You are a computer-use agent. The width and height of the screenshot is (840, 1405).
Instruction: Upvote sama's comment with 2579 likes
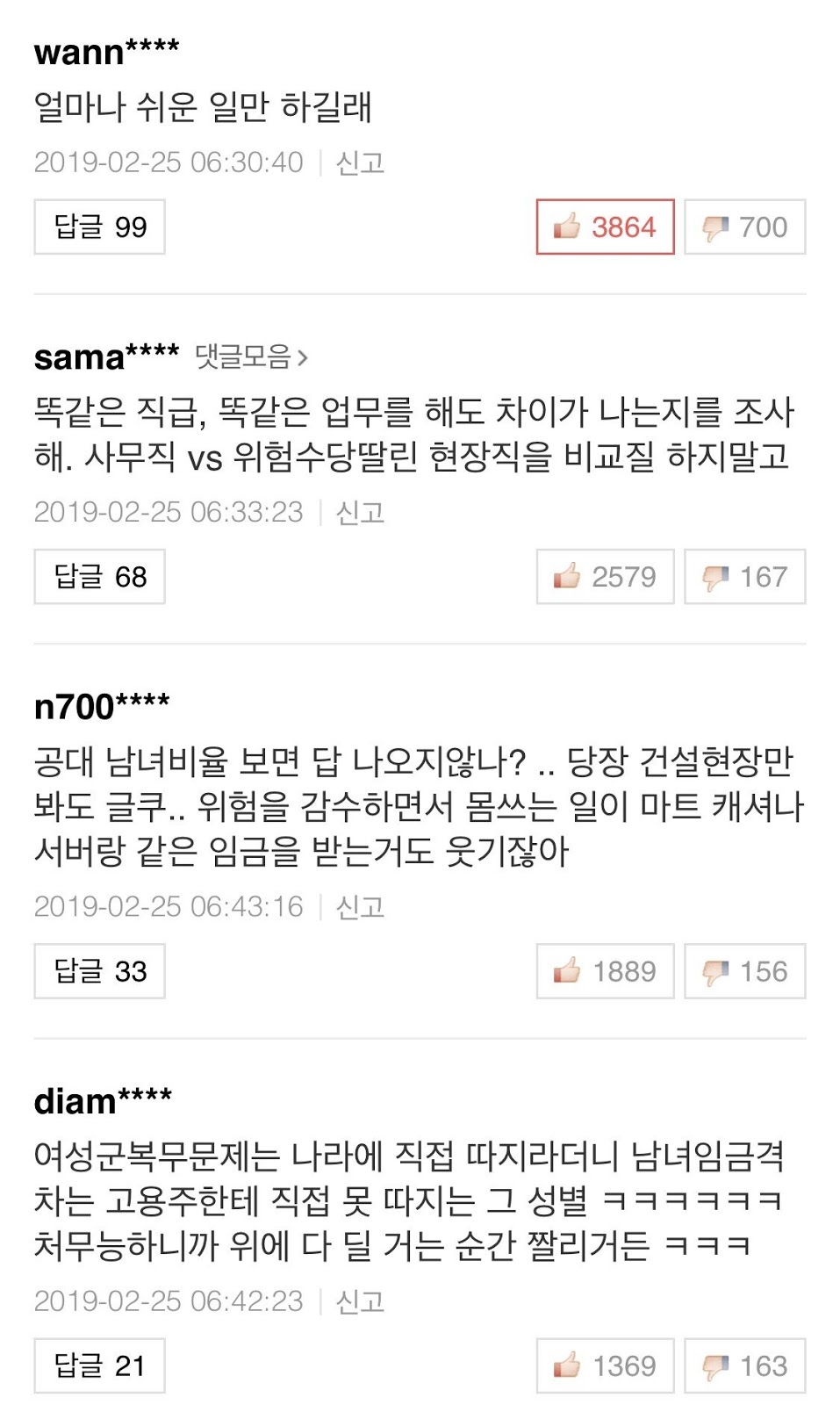click(x=605, y=576)
